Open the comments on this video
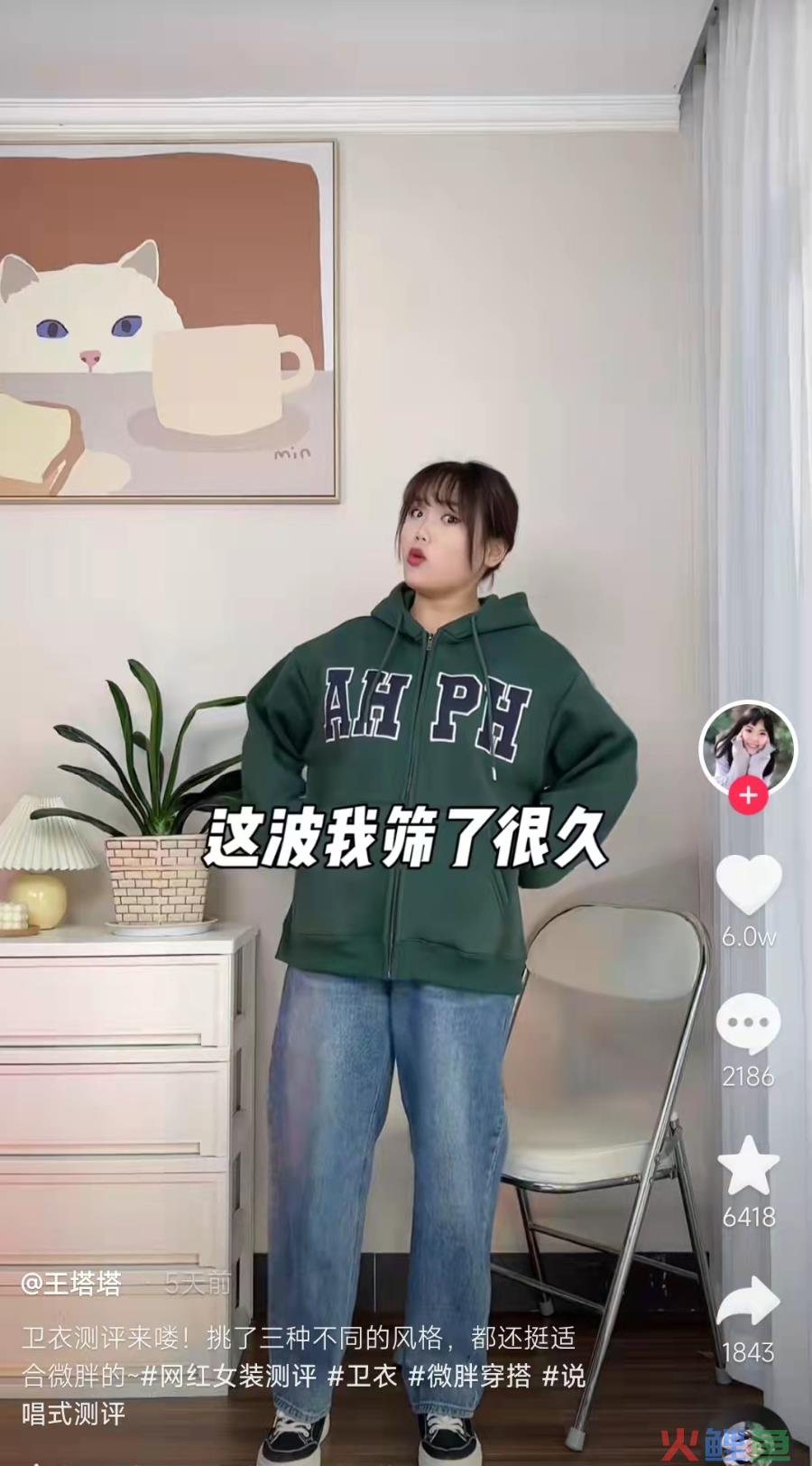The image size is (812, 1466). (748, 1024)
